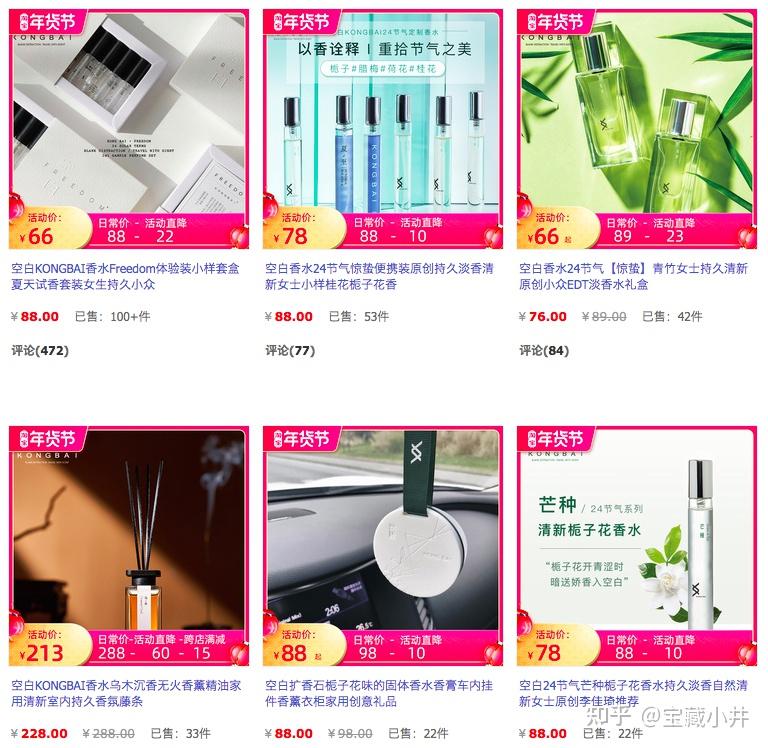The width and height of the screenshot is (768, 748).
Task: View the 77 reviews for 惊蛰便携装
Action: click(x=290, y=351)
